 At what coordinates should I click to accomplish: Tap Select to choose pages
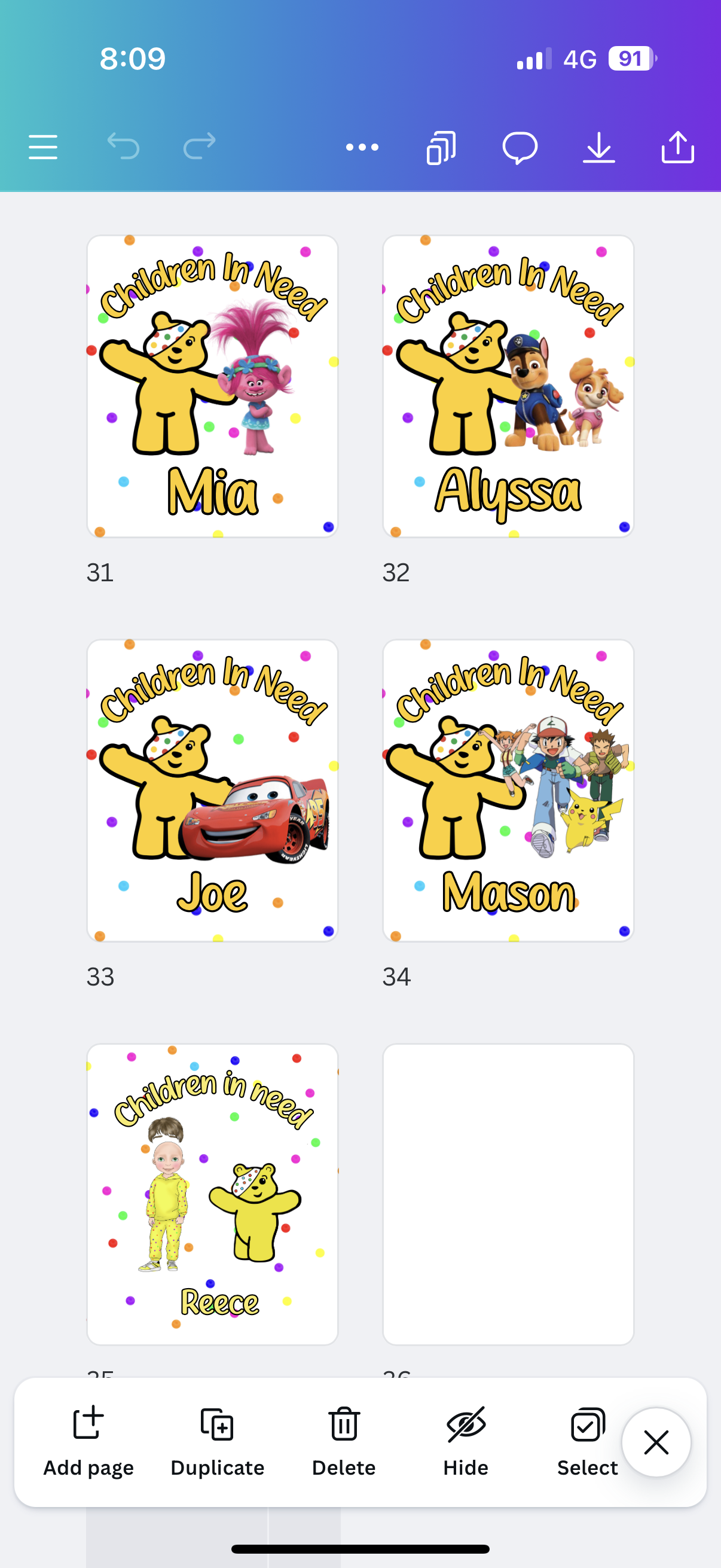[587, 1441]
